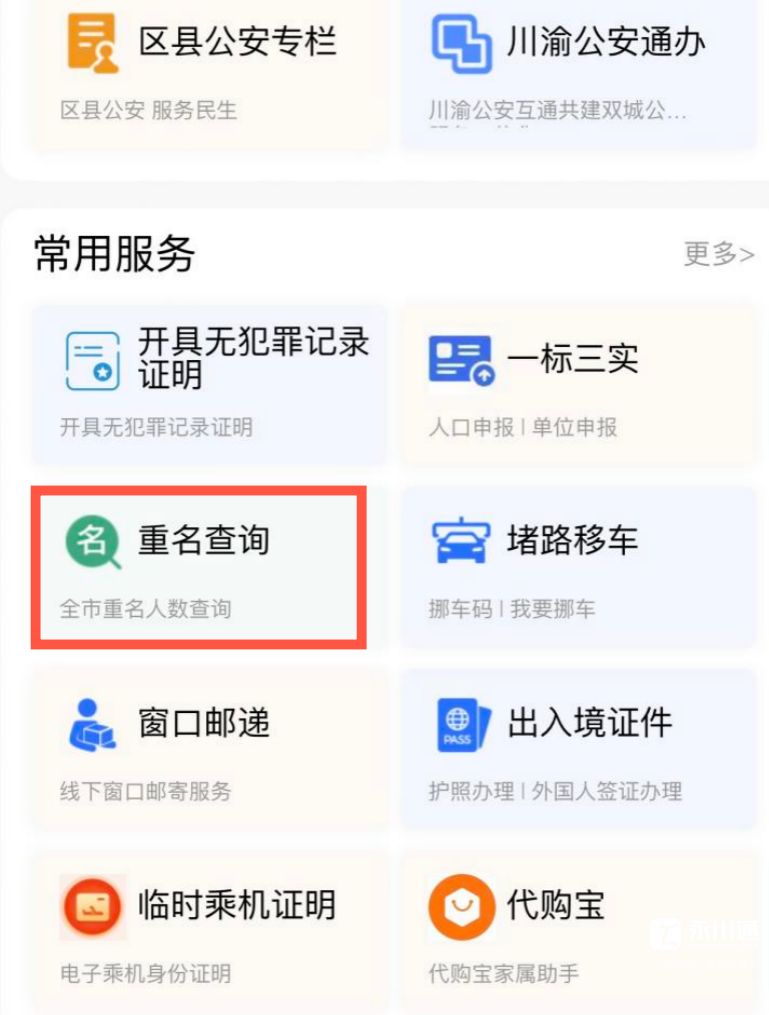769x1015 pixels.
Task: Open 代购宝 service
Action: click(578, 930)
